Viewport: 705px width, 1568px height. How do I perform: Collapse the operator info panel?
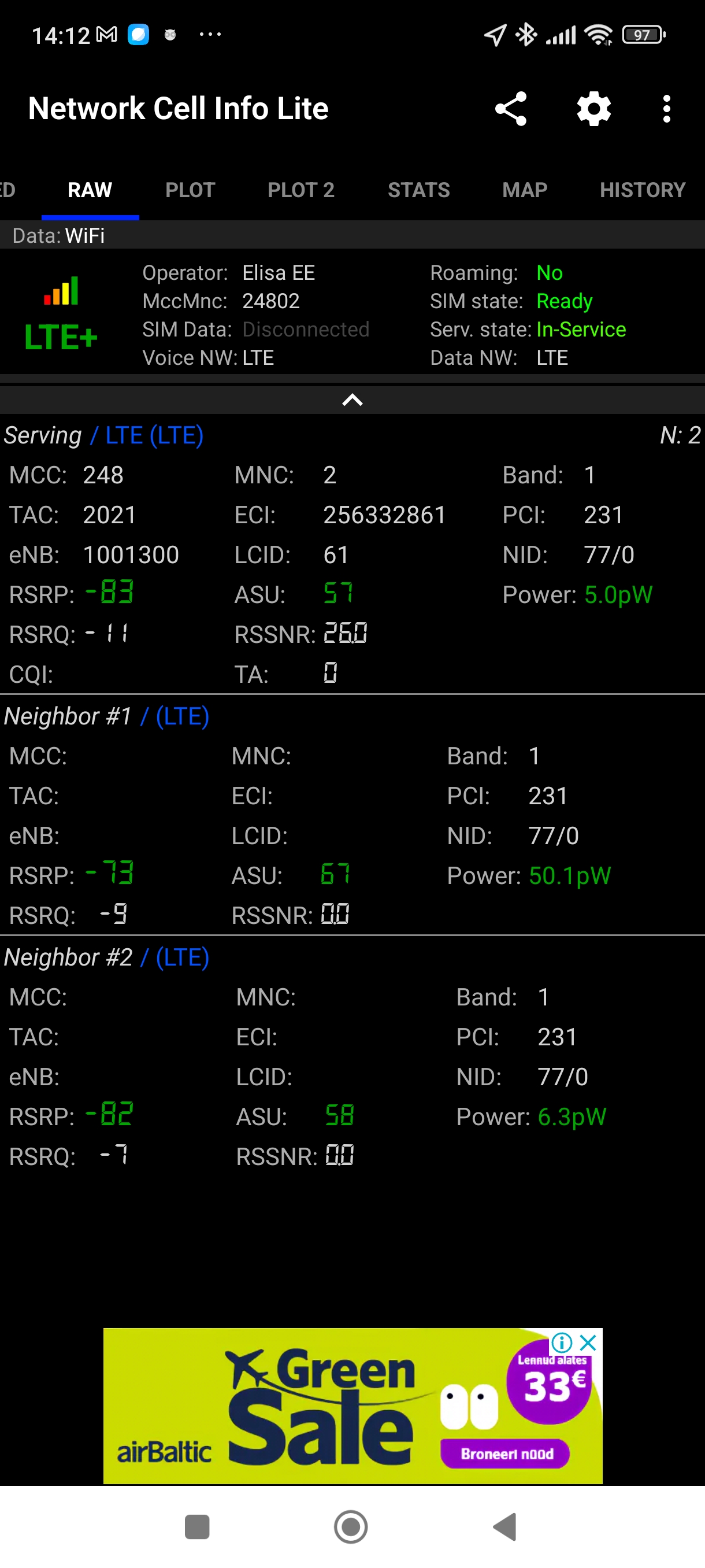[352, 400]
